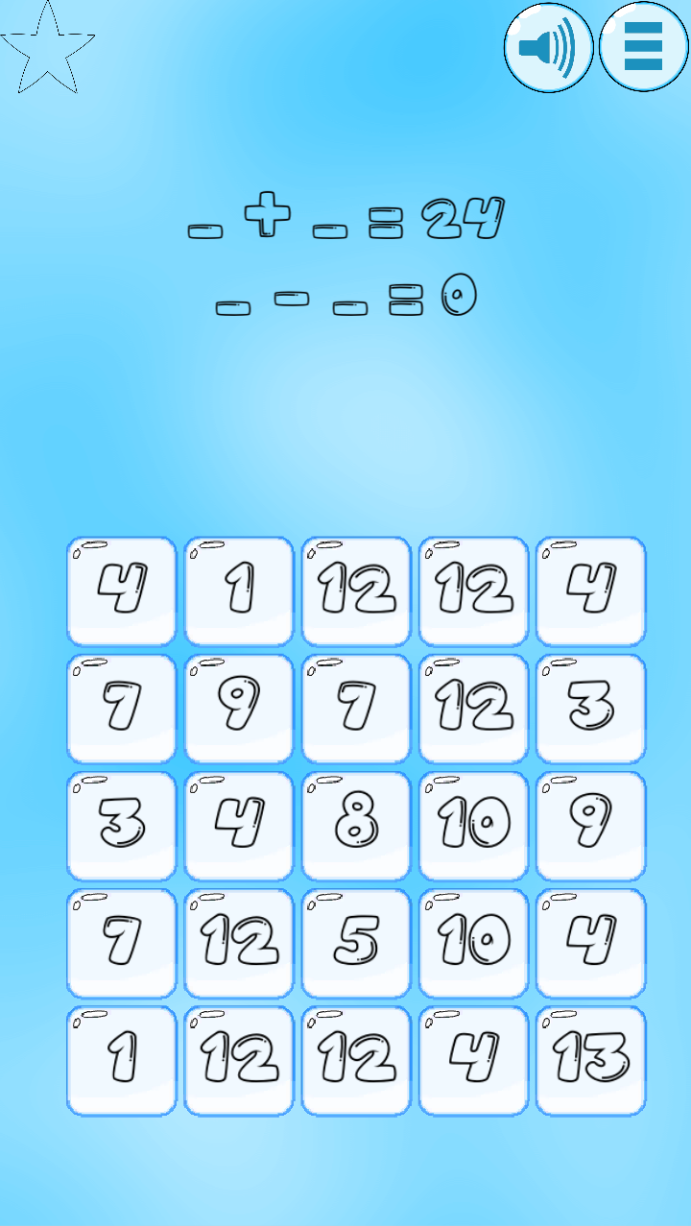Choose the number 13 tile
This screenshot has width=691, height=1226.
(591, 1060)
